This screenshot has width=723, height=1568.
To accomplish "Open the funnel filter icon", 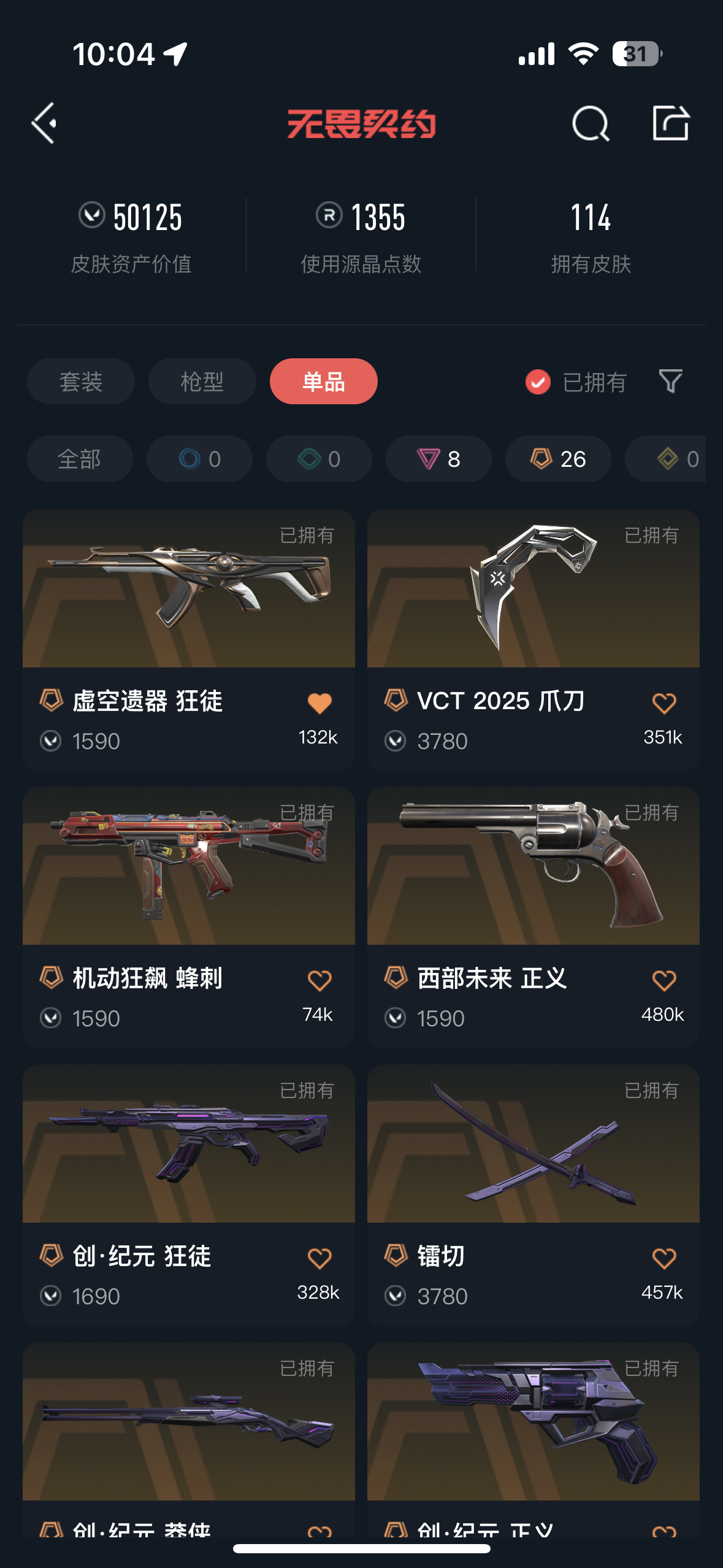I will pos(670,381).
